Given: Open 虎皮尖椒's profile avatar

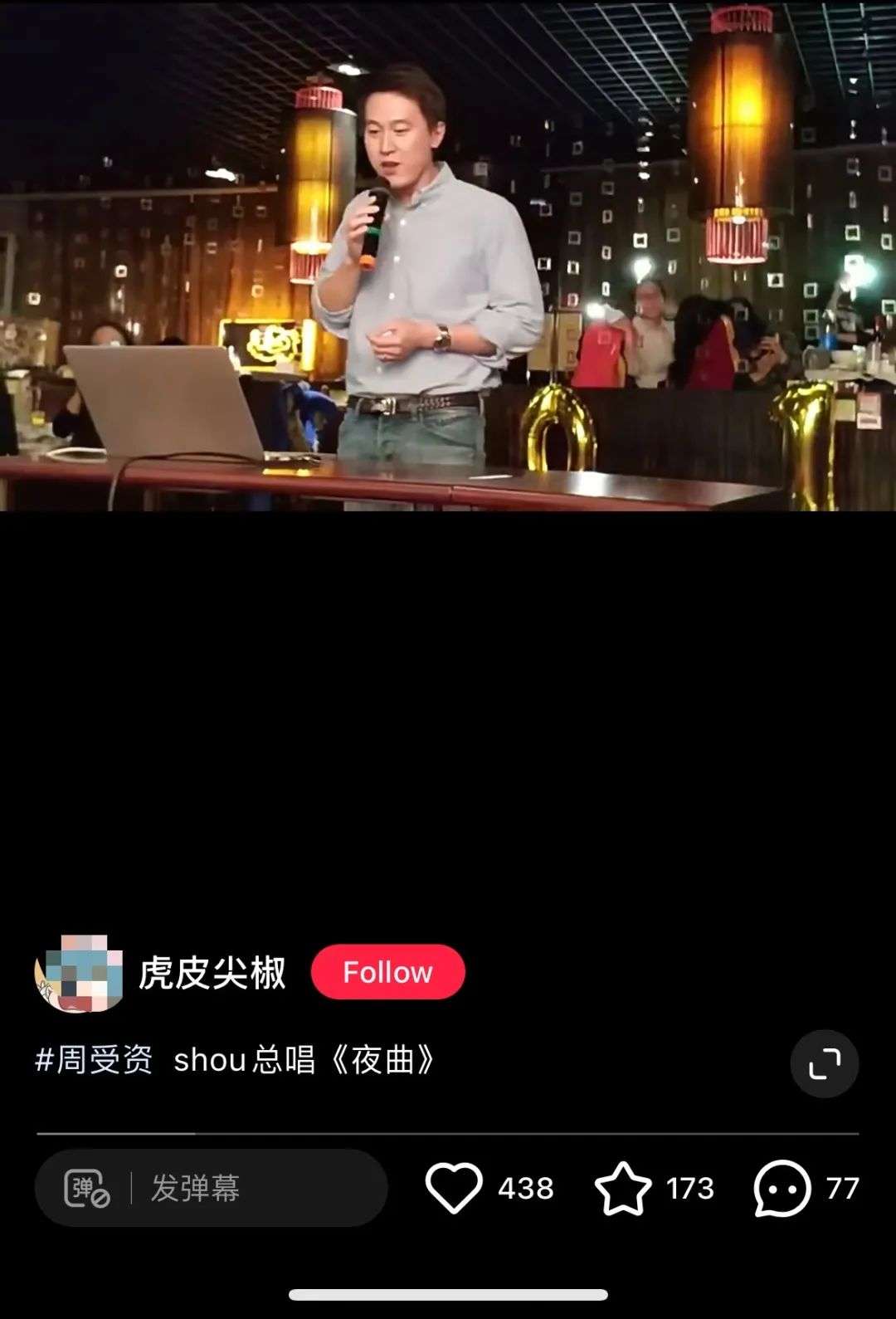Looking at the screenshot, I should 79,973.
